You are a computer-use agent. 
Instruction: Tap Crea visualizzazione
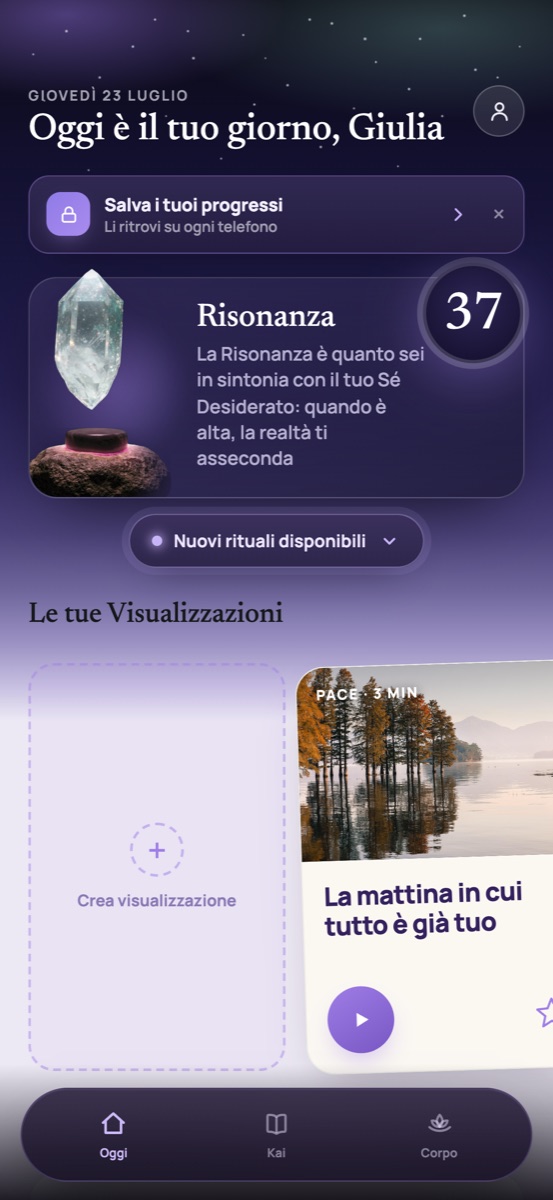point(157,867)
